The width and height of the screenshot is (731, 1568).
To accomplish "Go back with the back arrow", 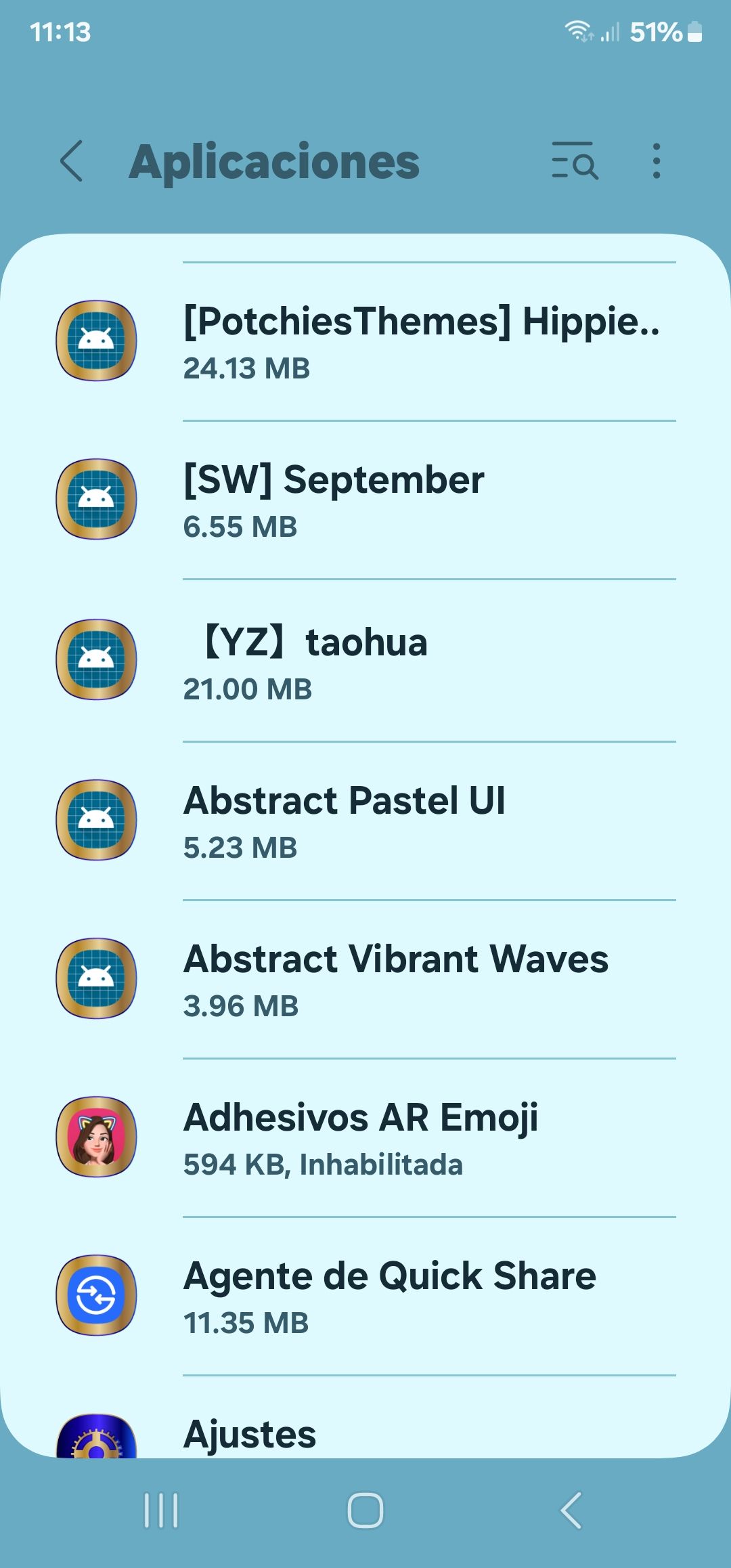I will [x=72, y=162].
